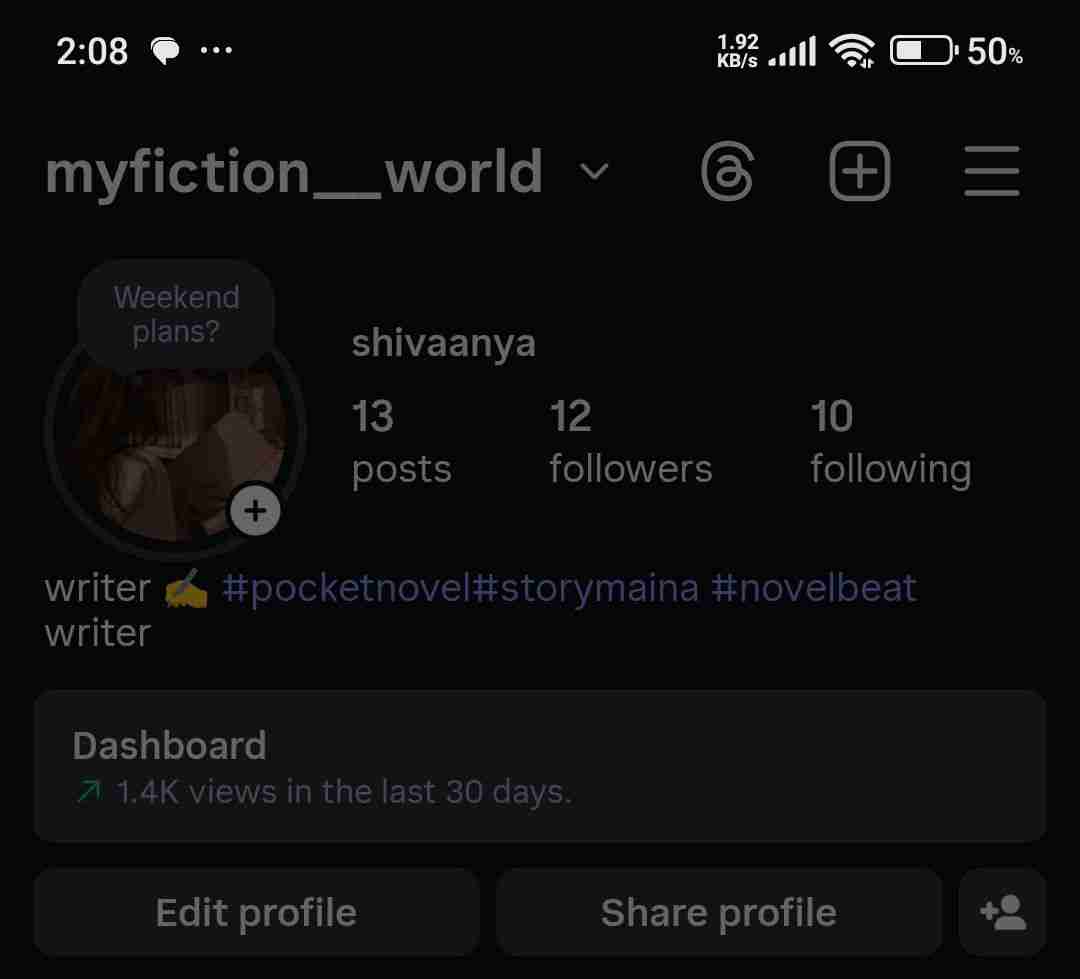Open the discover people icon
The width and height of the screenshot is (1080, 979).
[1003, 912]
